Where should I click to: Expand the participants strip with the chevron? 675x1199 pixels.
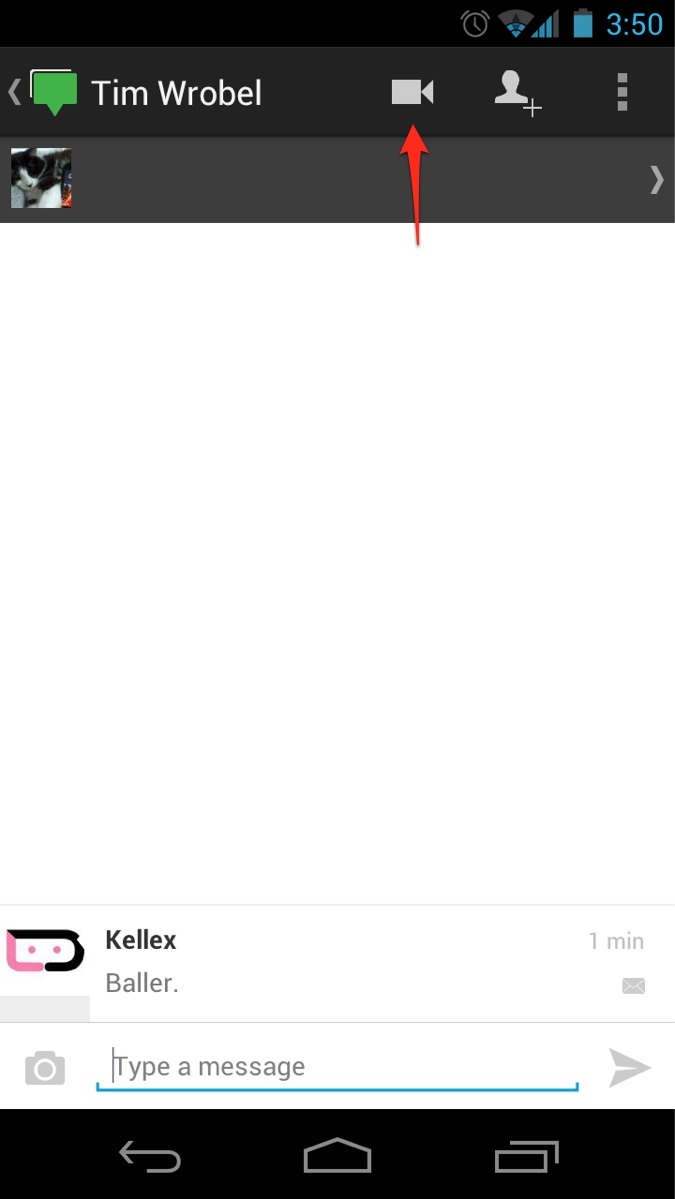(x=656, y=179)
